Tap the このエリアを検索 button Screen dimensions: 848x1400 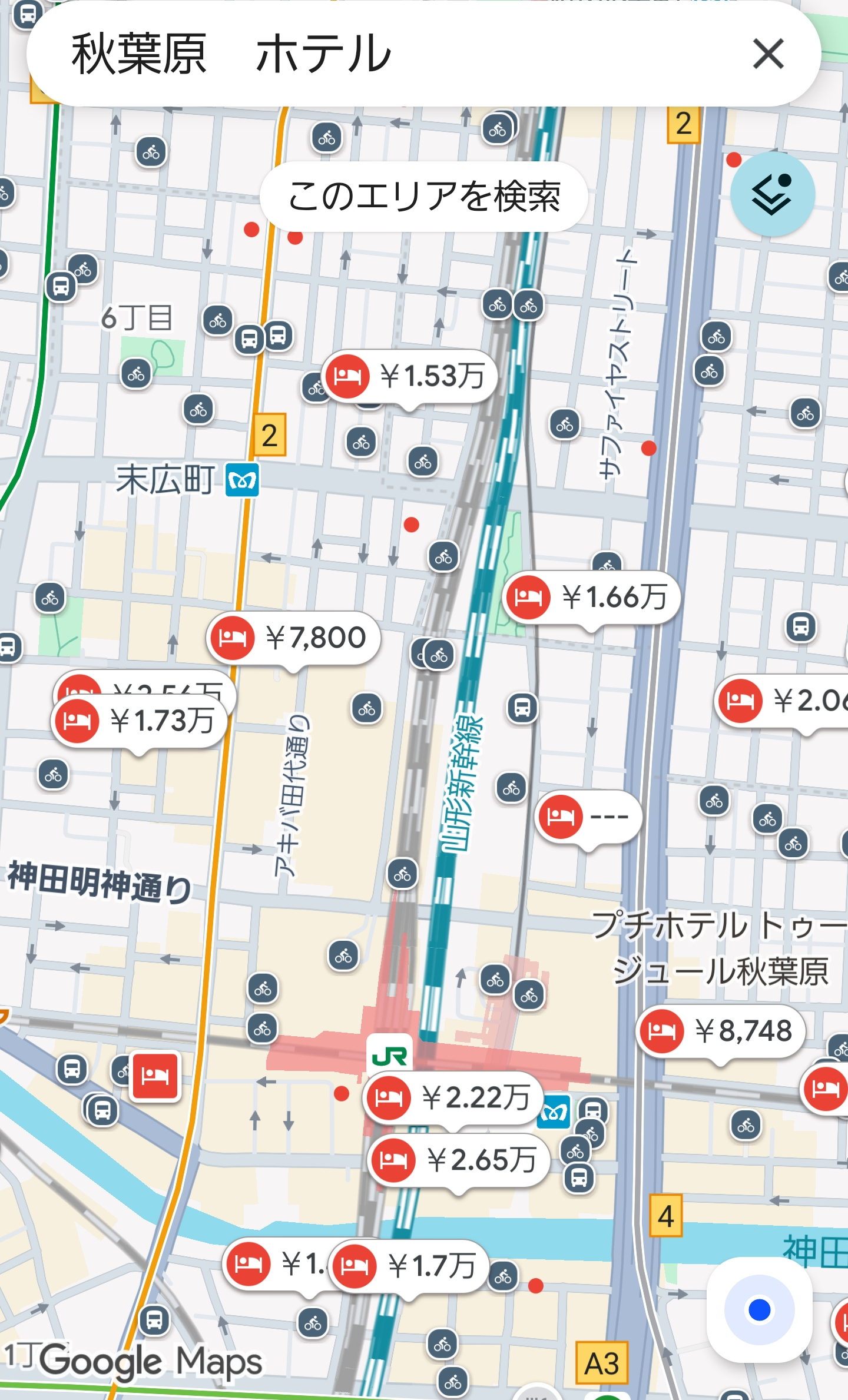[x=423, y=197]
